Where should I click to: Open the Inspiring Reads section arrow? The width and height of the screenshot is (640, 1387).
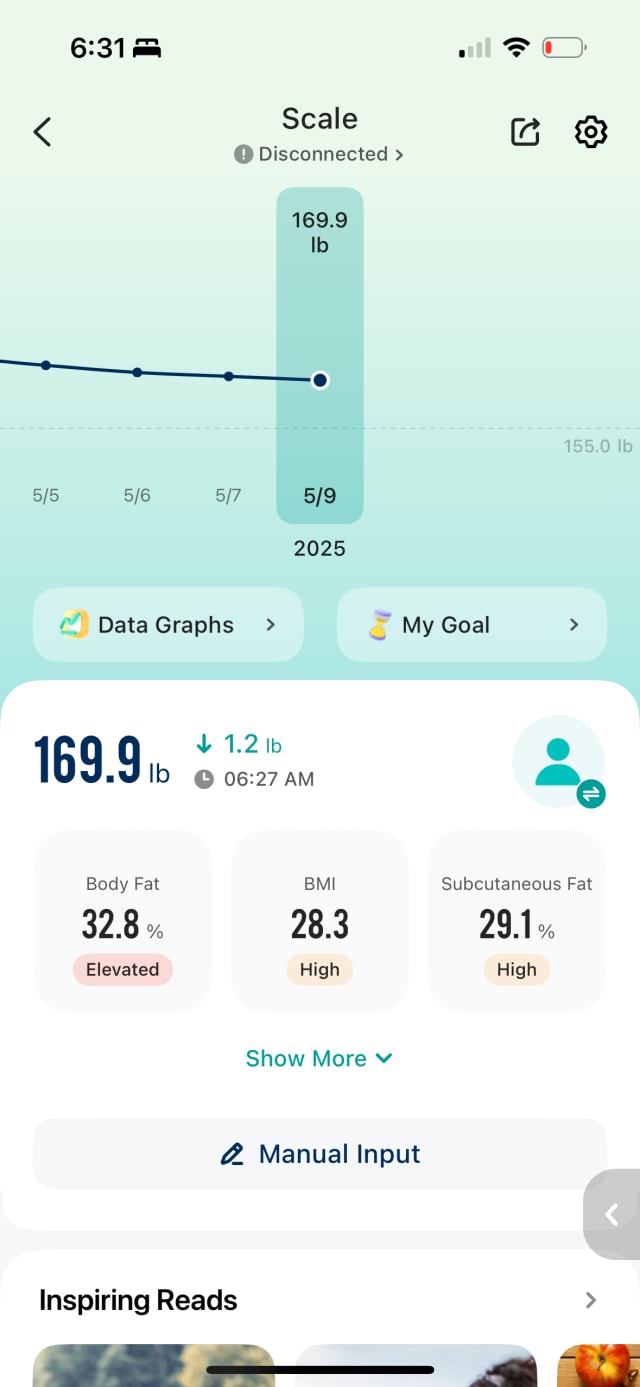591,1300
